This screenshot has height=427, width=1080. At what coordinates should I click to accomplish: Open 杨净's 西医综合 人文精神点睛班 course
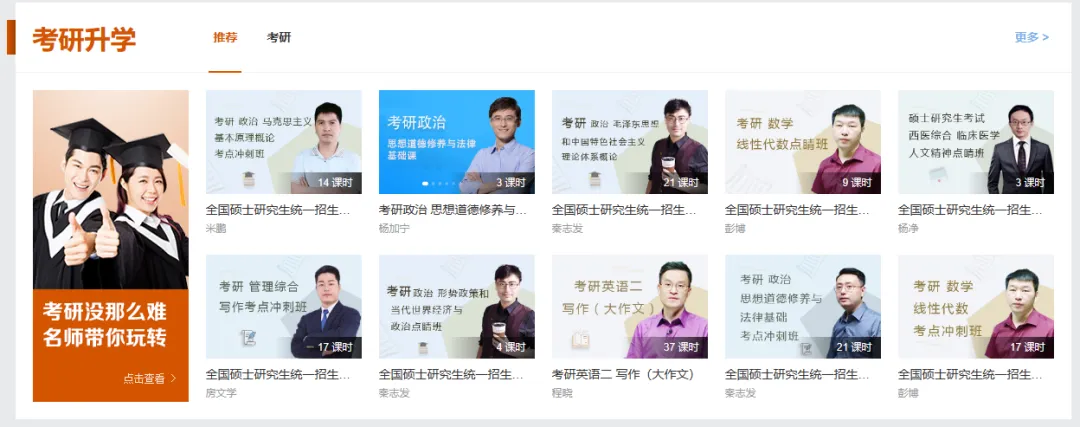pos(975,142)
